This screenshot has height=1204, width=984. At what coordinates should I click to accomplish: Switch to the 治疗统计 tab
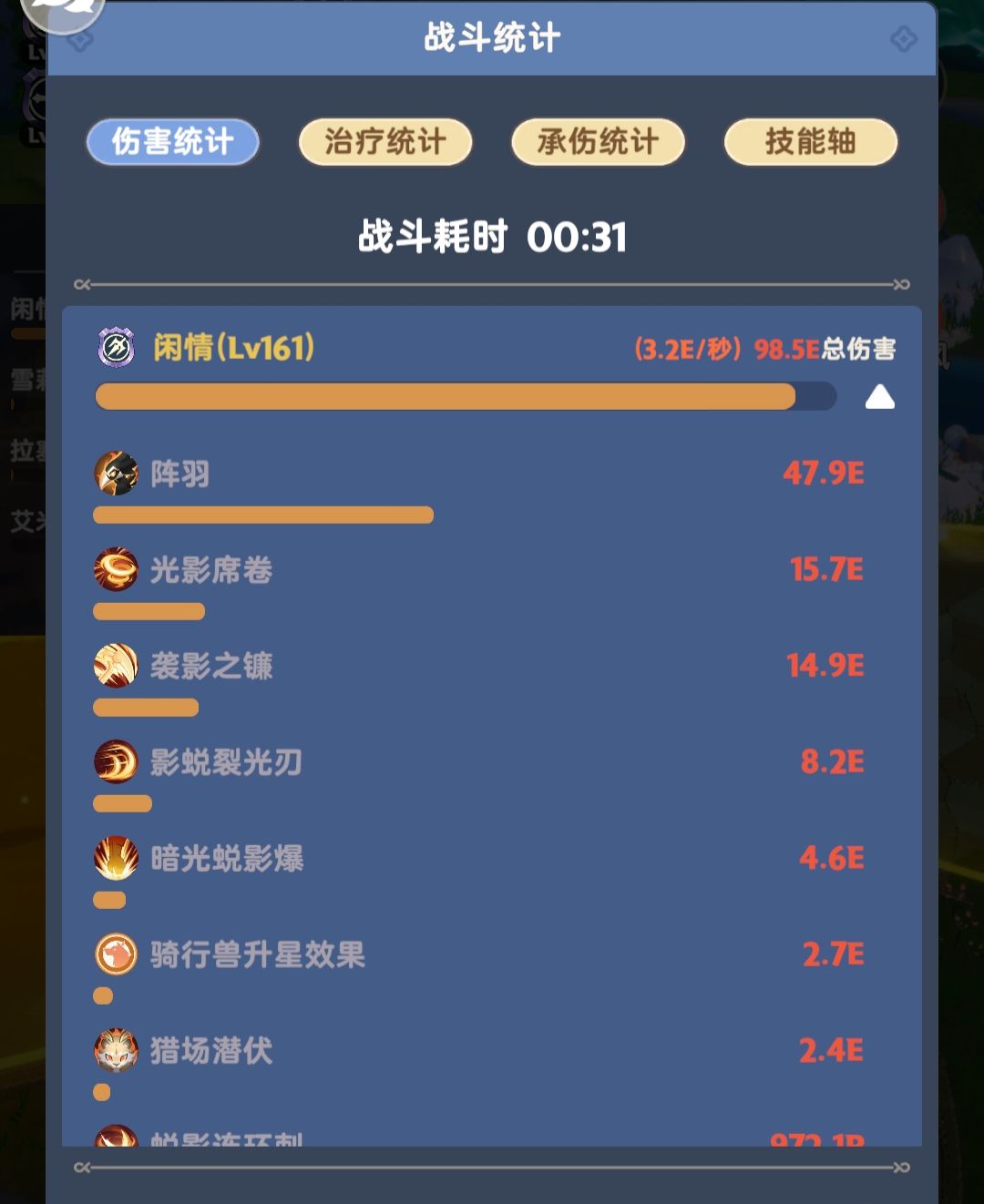click(x=384, y=142)
